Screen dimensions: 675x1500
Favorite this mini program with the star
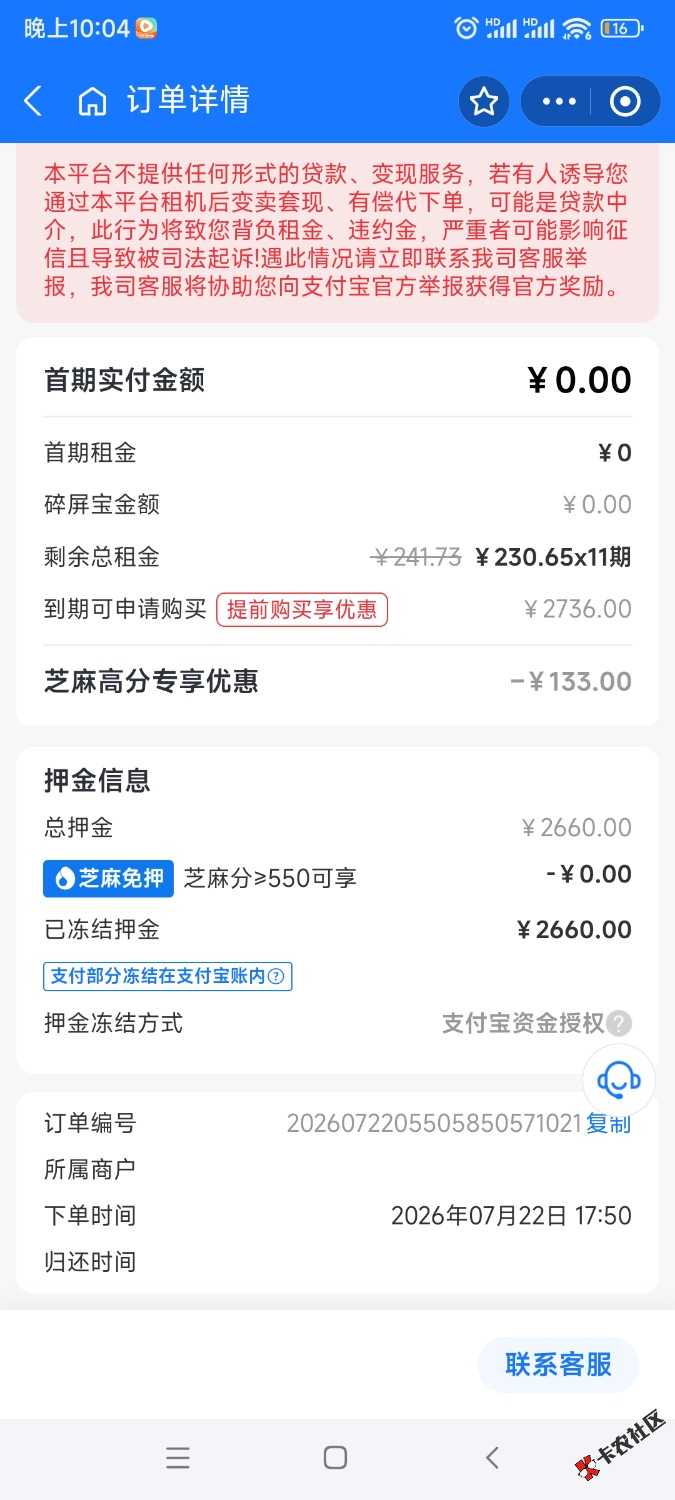[484, 101]
